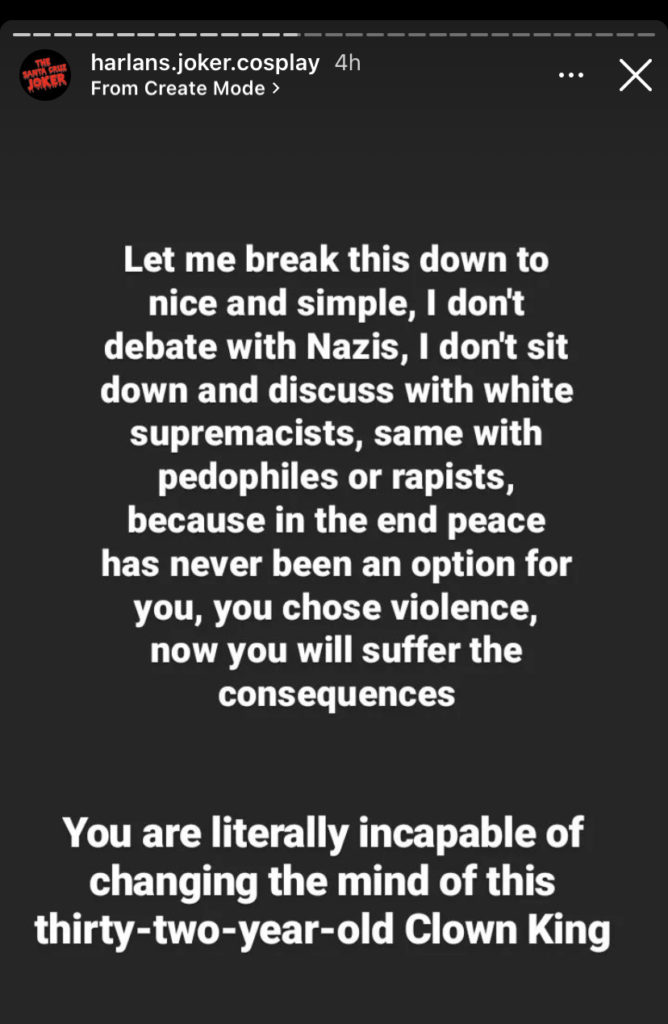The height and width of the screenshot is (1024, 668).
Task: Close the story viewer
Action: (x=635, y=75)
